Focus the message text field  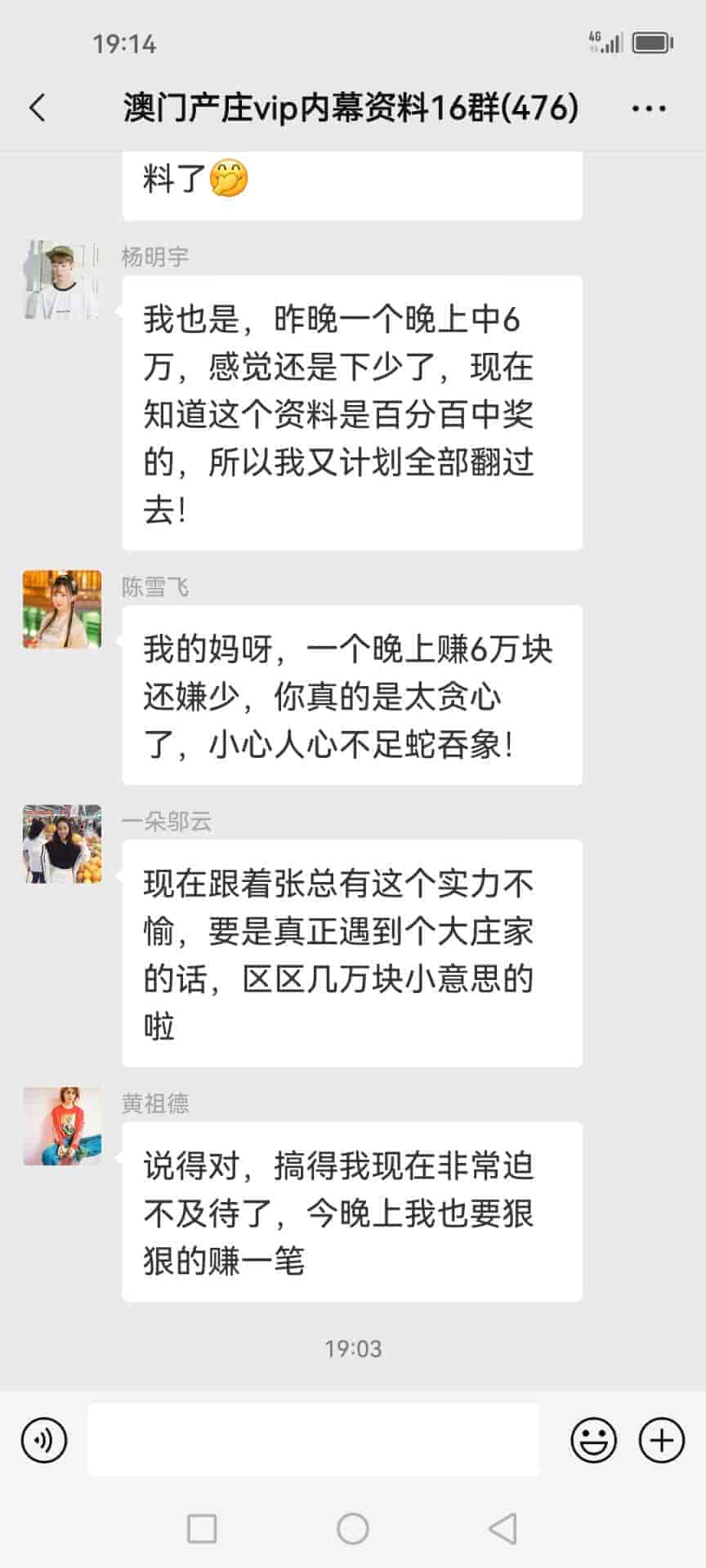click(x=313, y=1440)
